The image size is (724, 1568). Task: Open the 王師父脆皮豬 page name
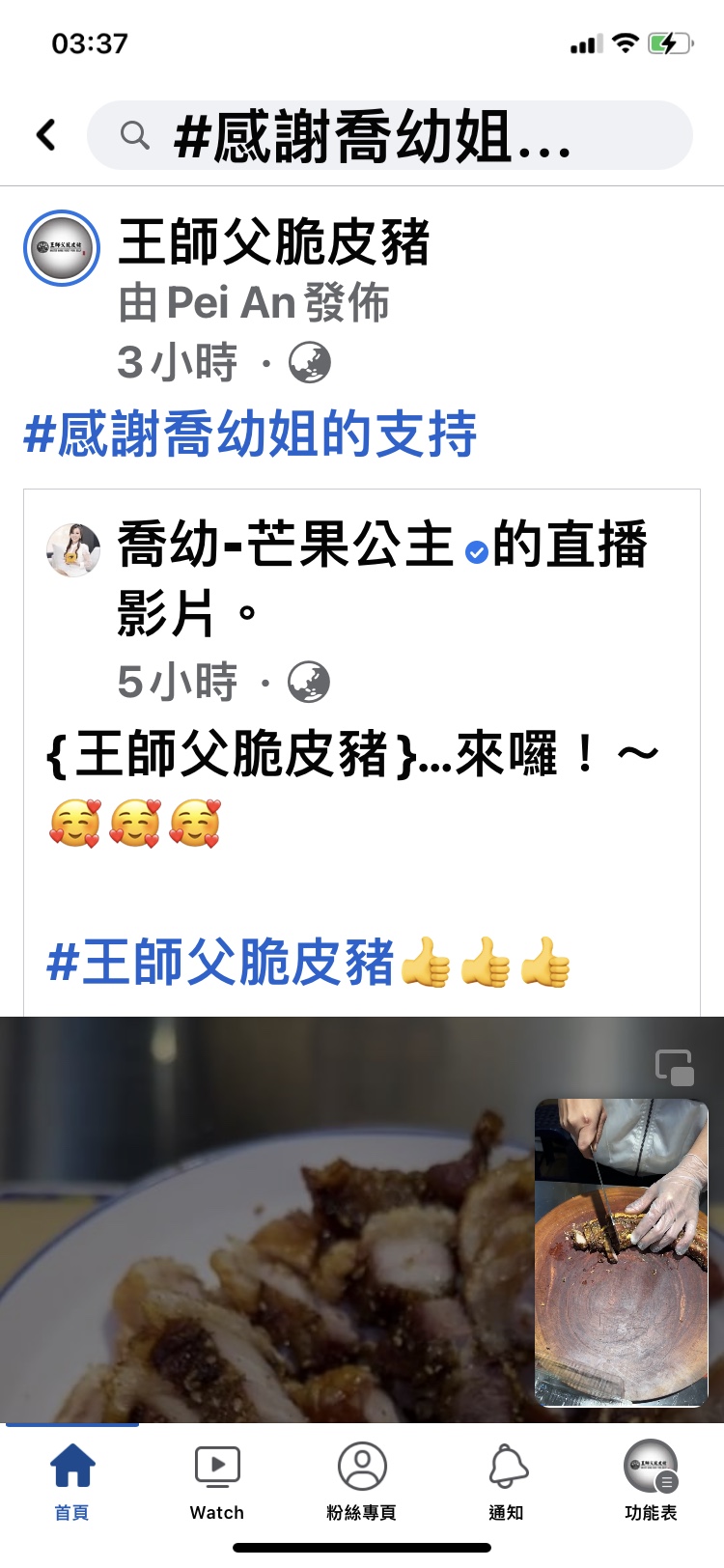[x=274, y=241]
